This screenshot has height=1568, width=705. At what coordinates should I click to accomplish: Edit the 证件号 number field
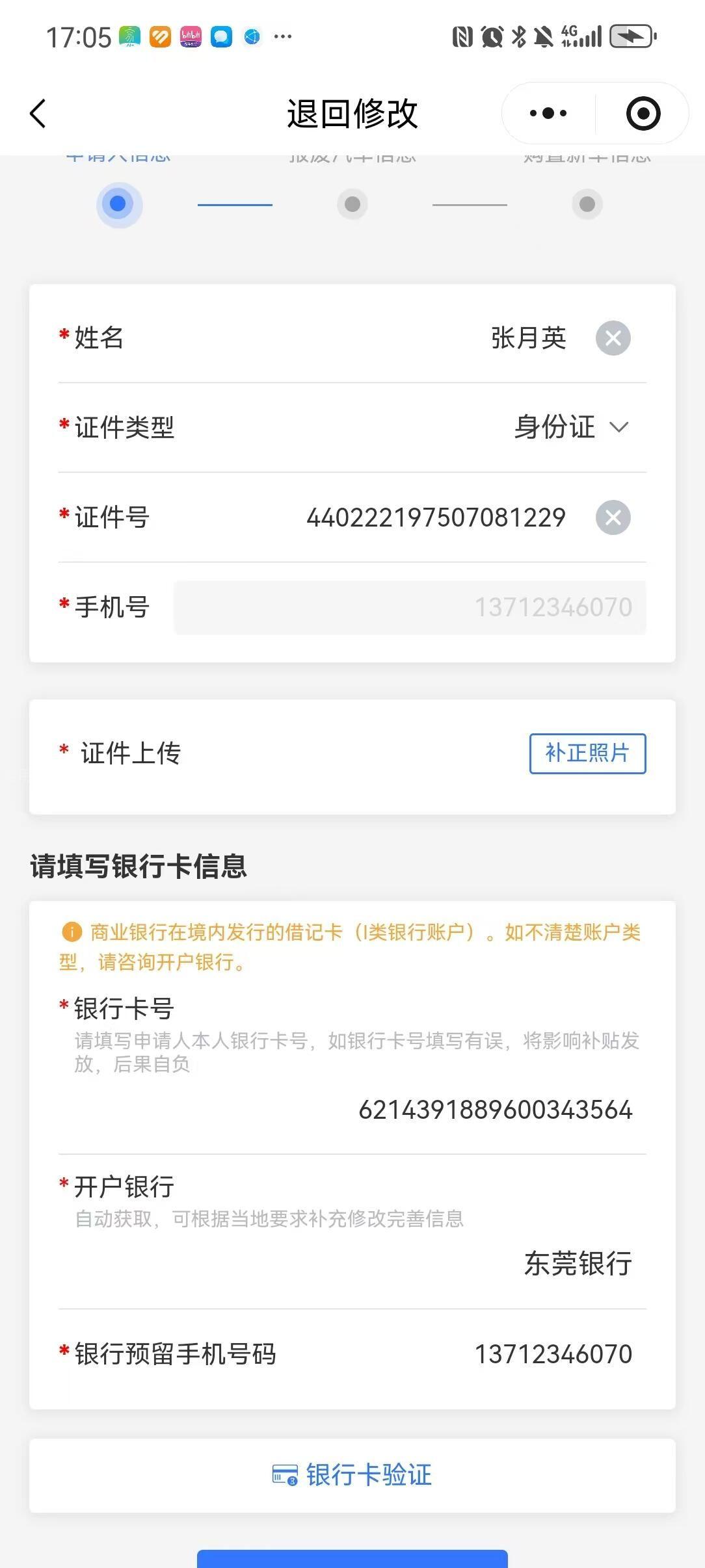pos(436,517)
